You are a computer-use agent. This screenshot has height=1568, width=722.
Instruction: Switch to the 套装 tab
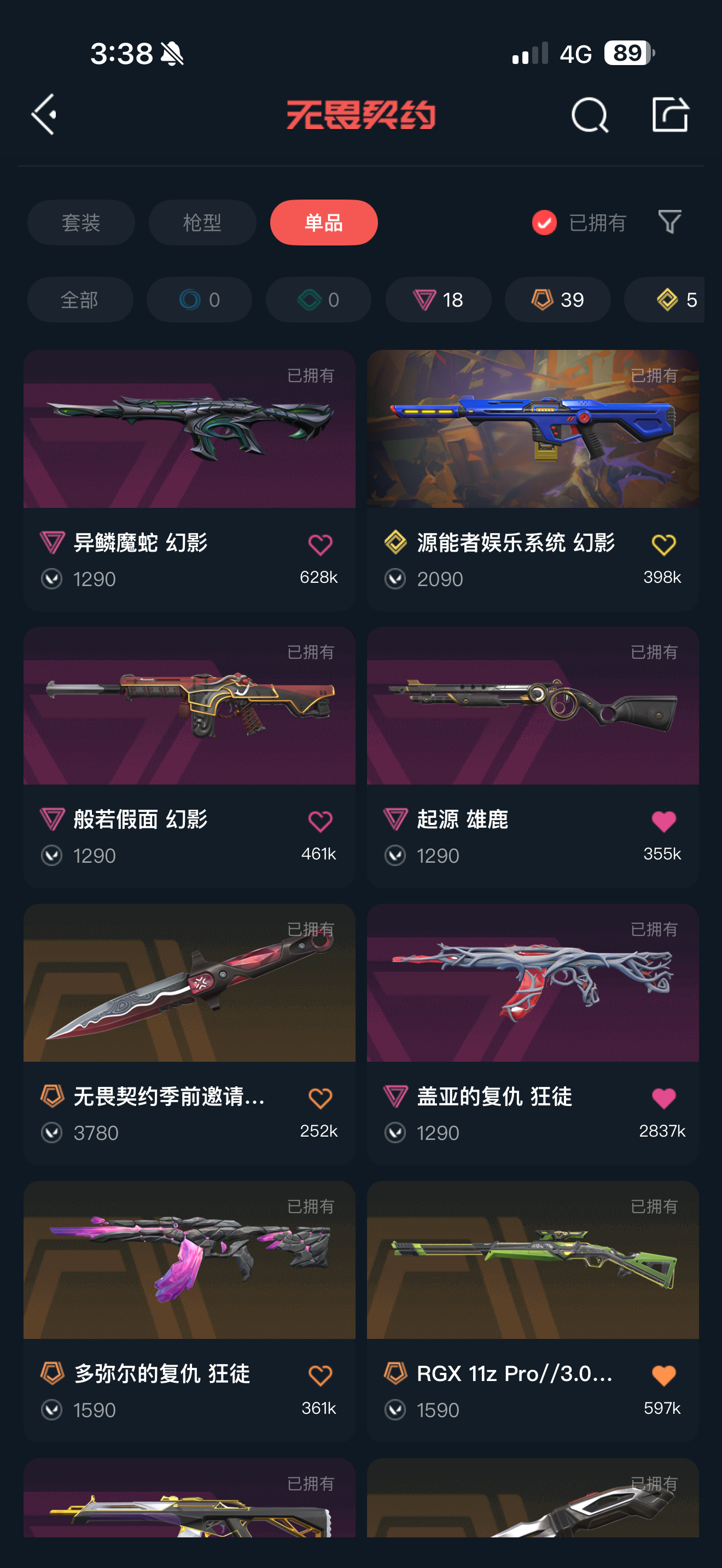[x=81, y=222]
